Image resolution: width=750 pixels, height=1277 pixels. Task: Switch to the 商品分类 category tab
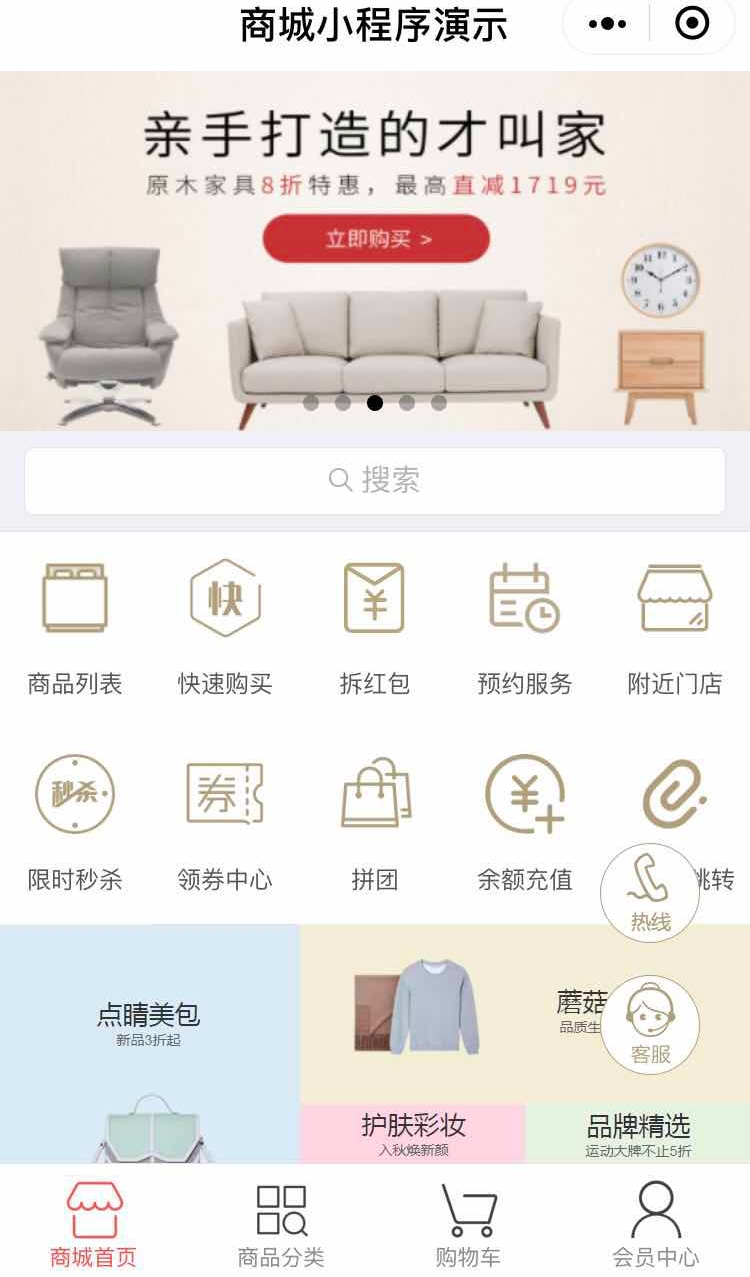[280, 1222]
